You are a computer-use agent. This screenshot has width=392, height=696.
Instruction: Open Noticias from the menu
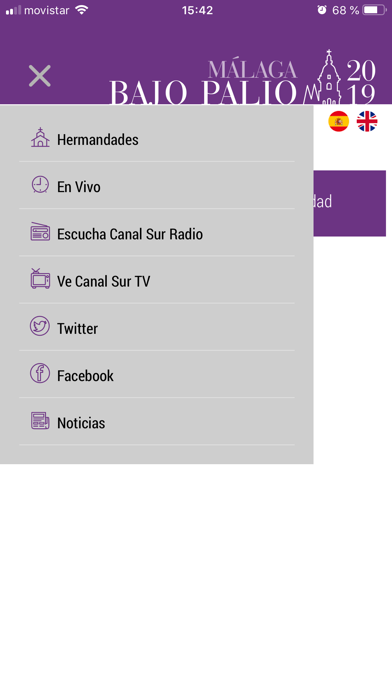pyautogui.click(x=157, y=422)
